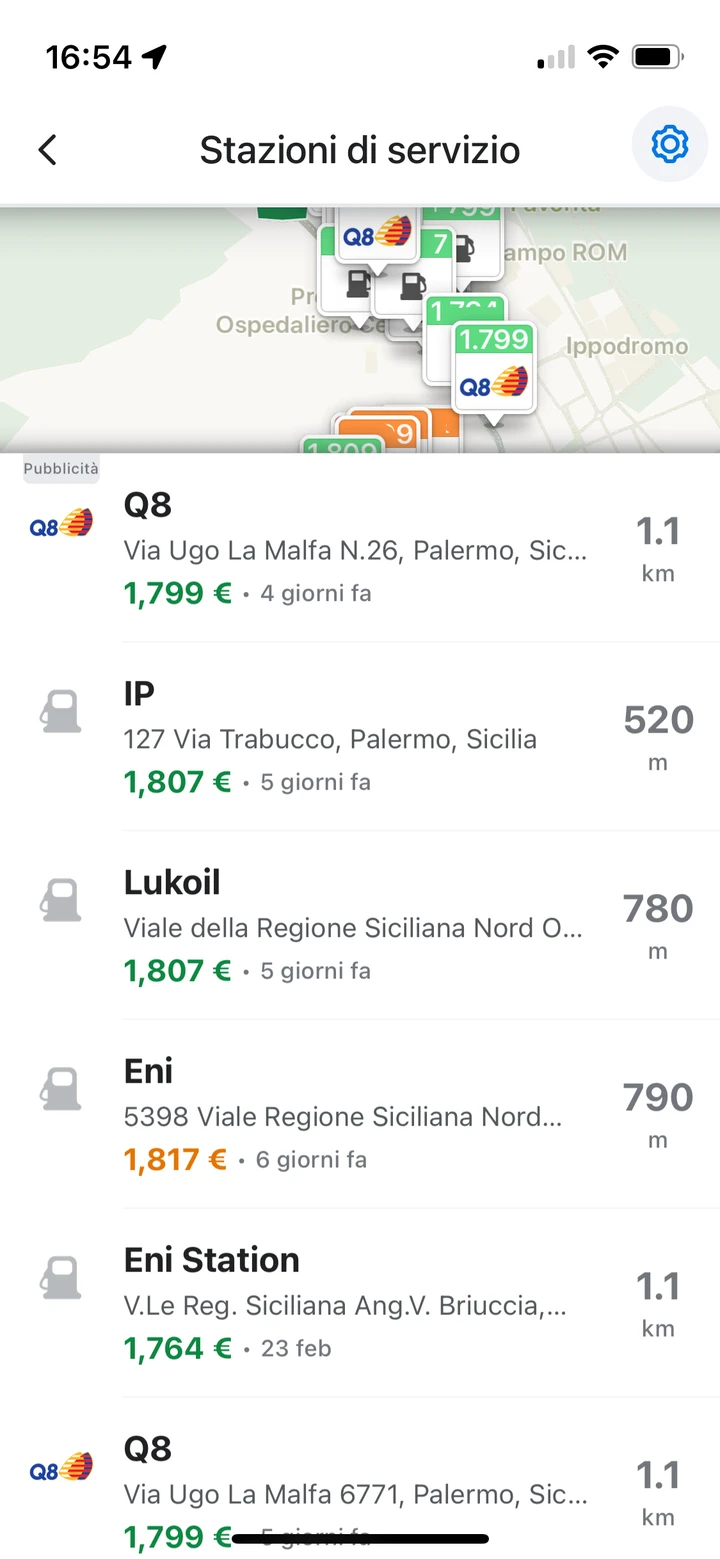Open the Lukoil station row
This screenshot has width=720, height=1559.
coord(360,926)
